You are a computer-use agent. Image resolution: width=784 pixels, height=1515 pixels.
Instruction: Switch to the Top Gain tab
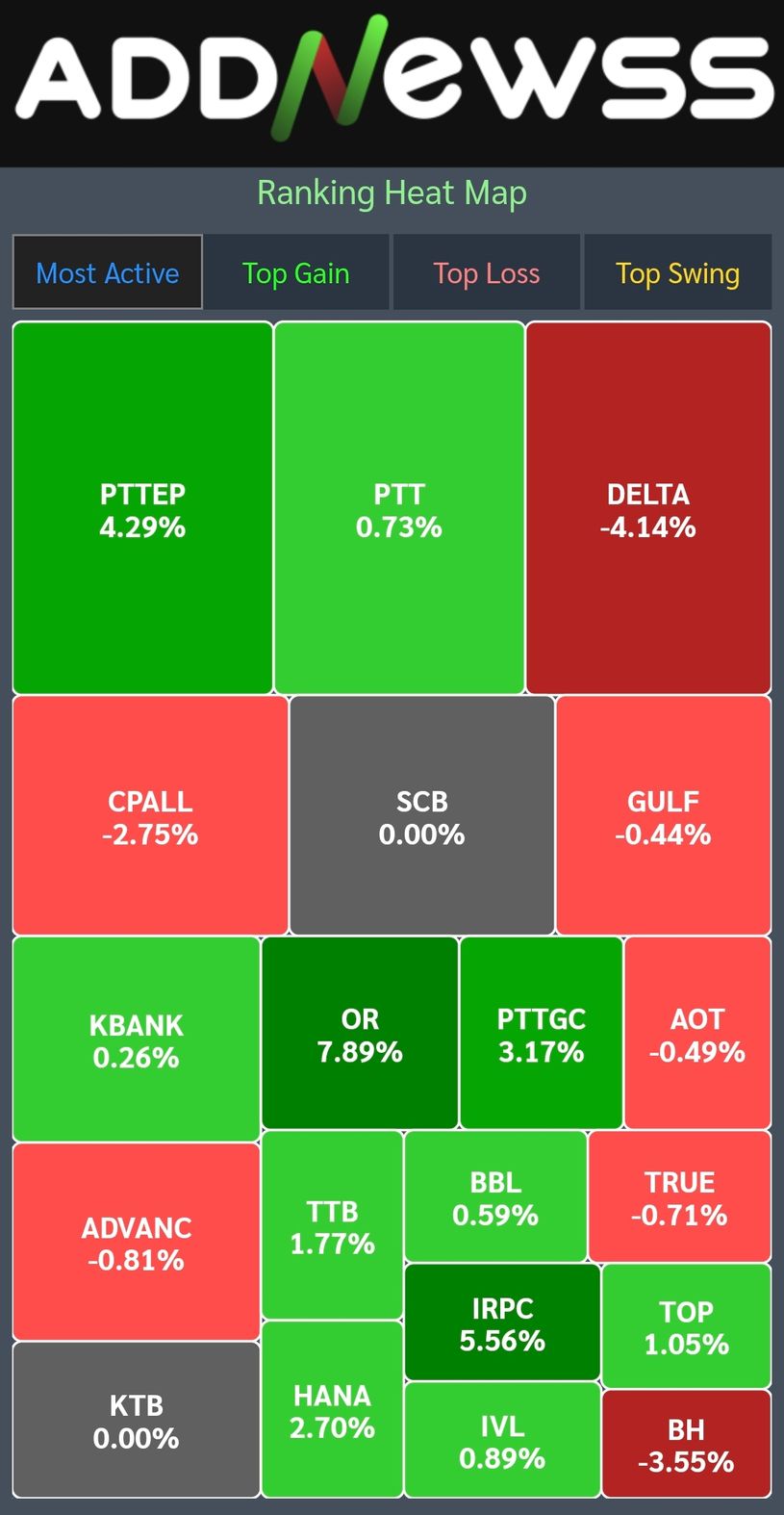point(295,273)
